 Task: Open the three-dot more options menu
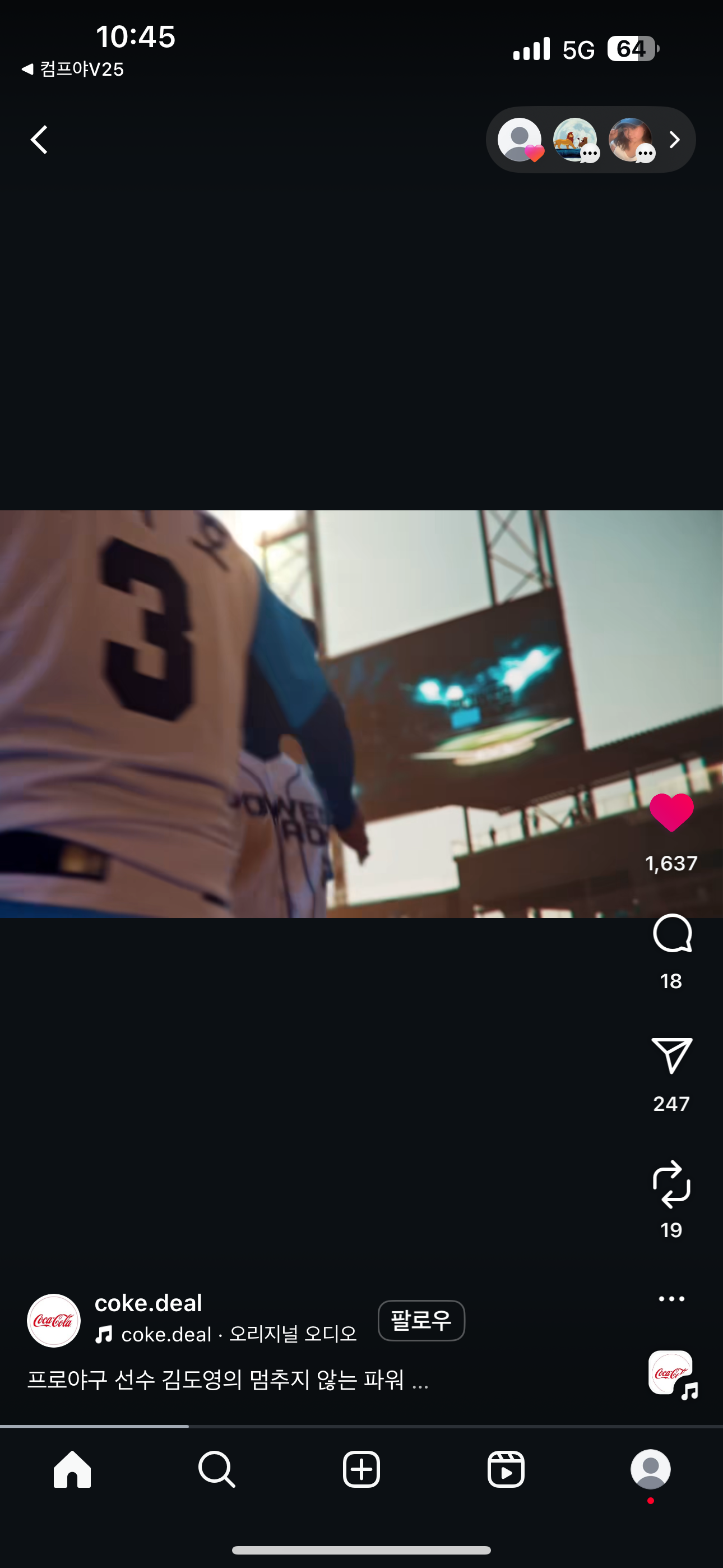[671, 1298]
